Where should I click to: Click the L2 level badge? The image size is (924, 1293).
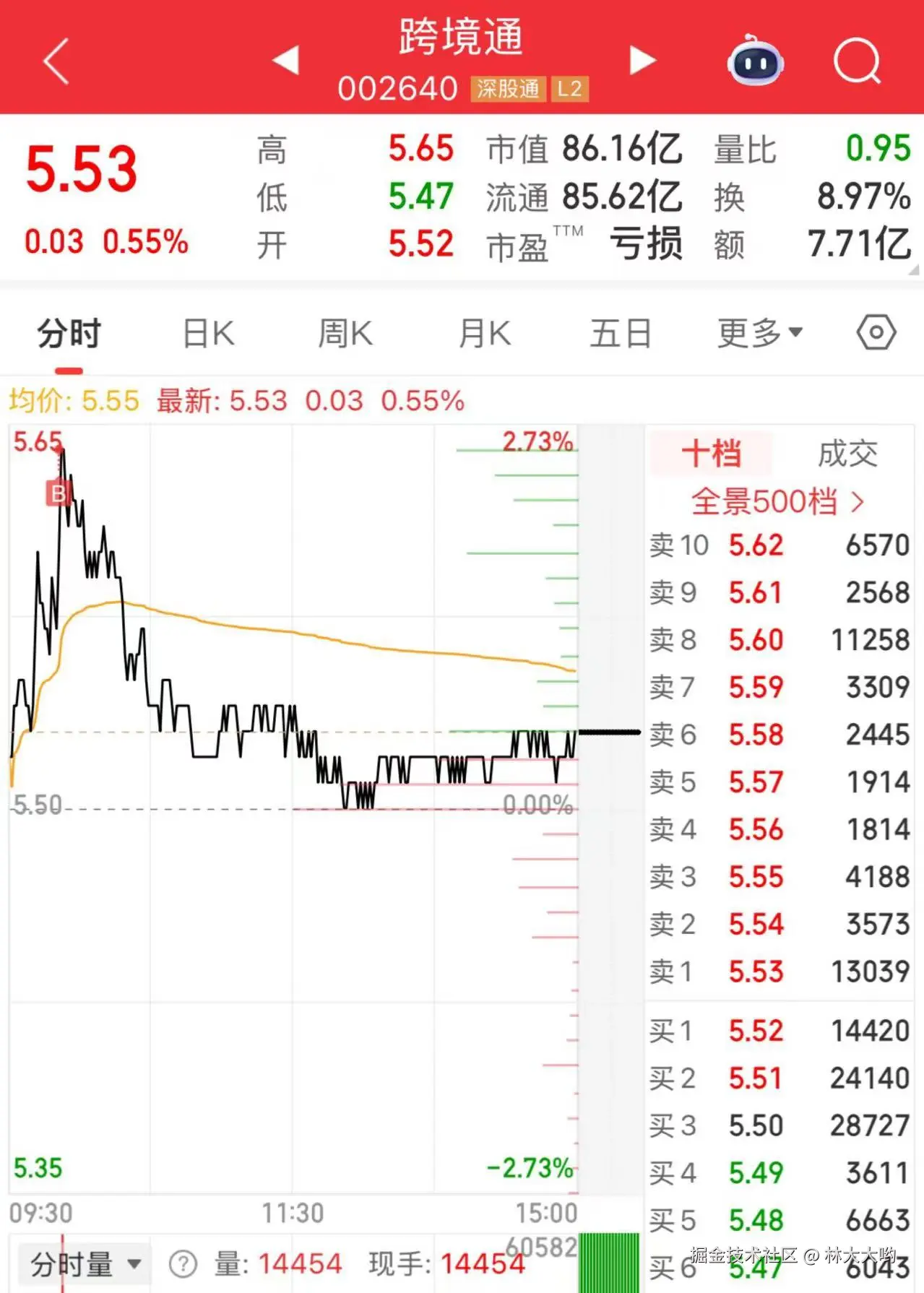[570, 89]
